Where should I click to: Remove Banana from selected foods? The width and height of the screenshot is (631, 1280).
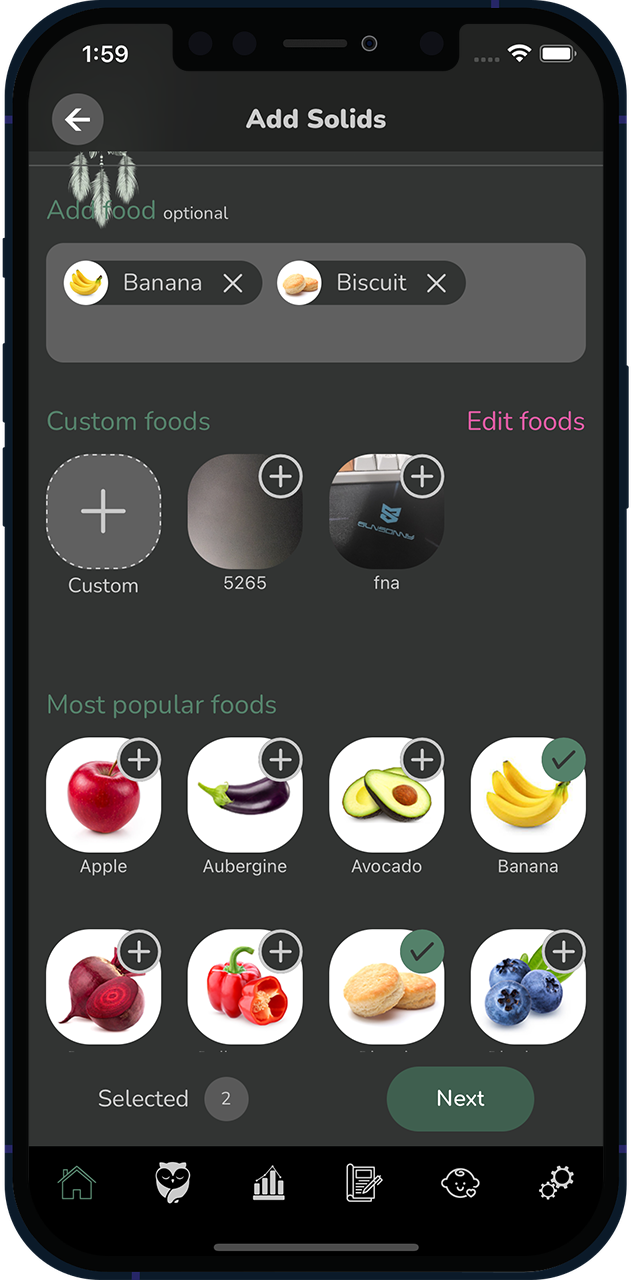point(233,284)
